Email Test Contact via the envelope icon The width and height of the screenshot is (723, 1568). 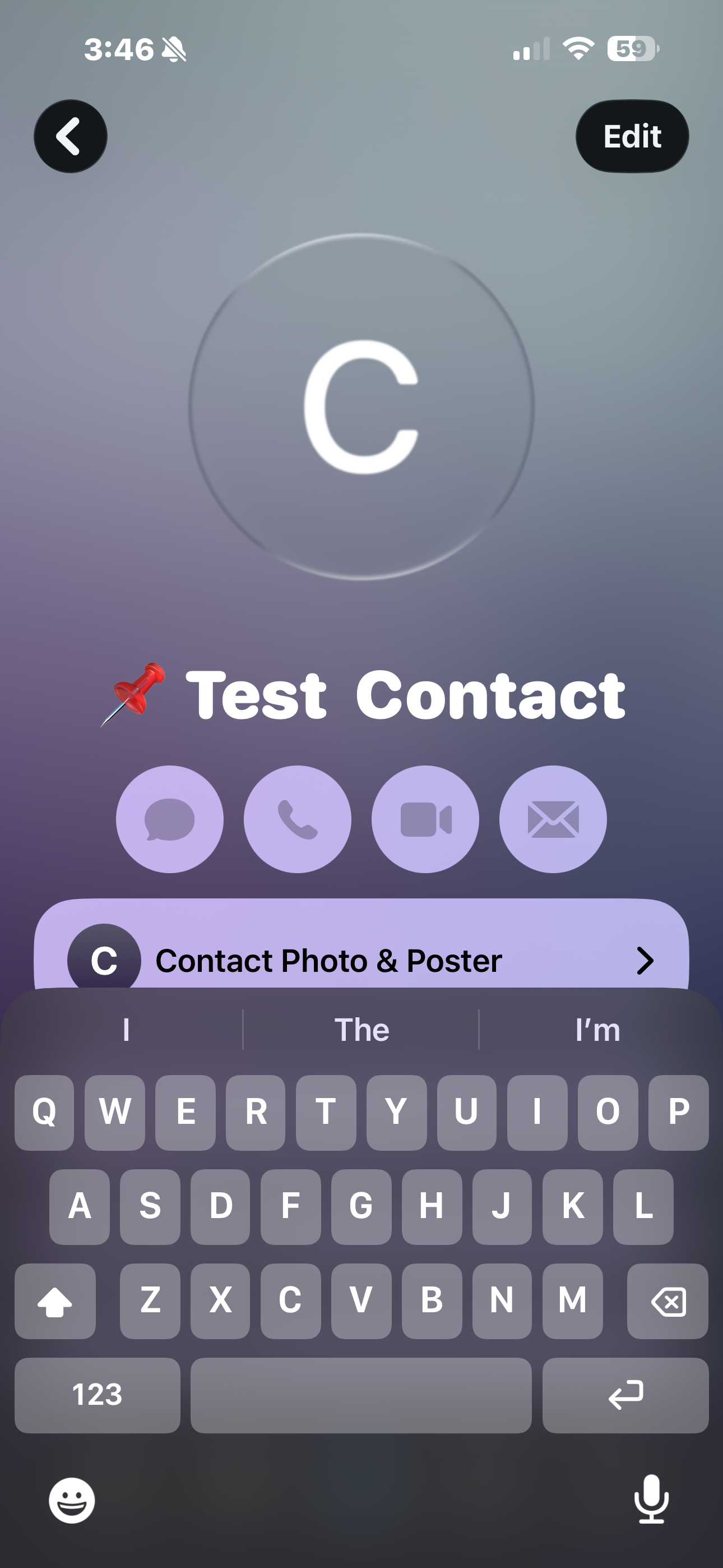(553, 819)
